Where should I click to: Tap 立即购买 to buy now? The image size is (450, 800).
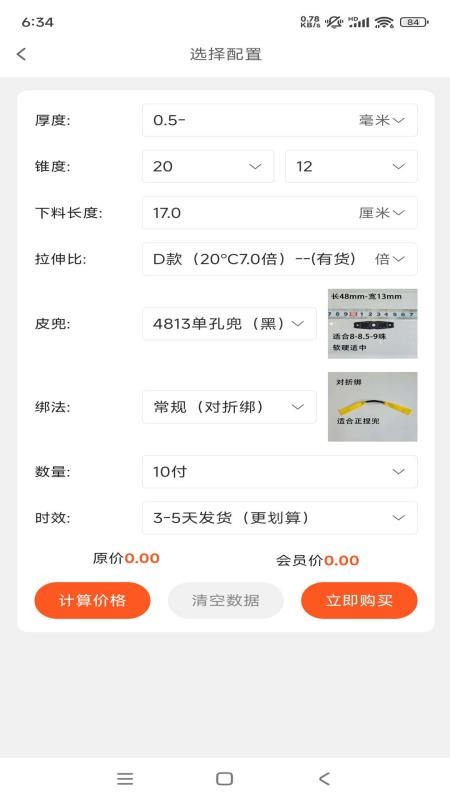click(x=359, y=601)
